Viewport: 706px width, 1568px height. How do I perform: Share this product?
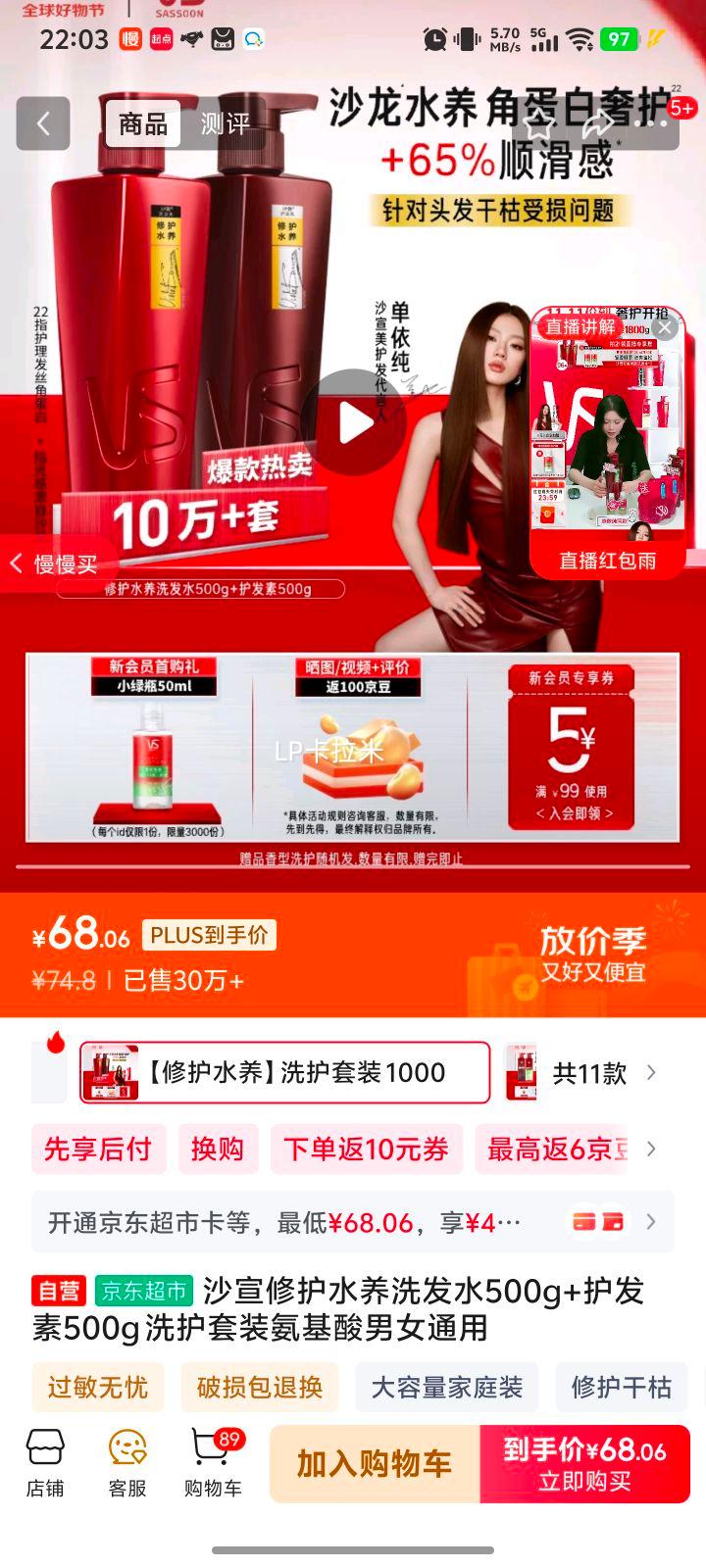click(597, 124)
